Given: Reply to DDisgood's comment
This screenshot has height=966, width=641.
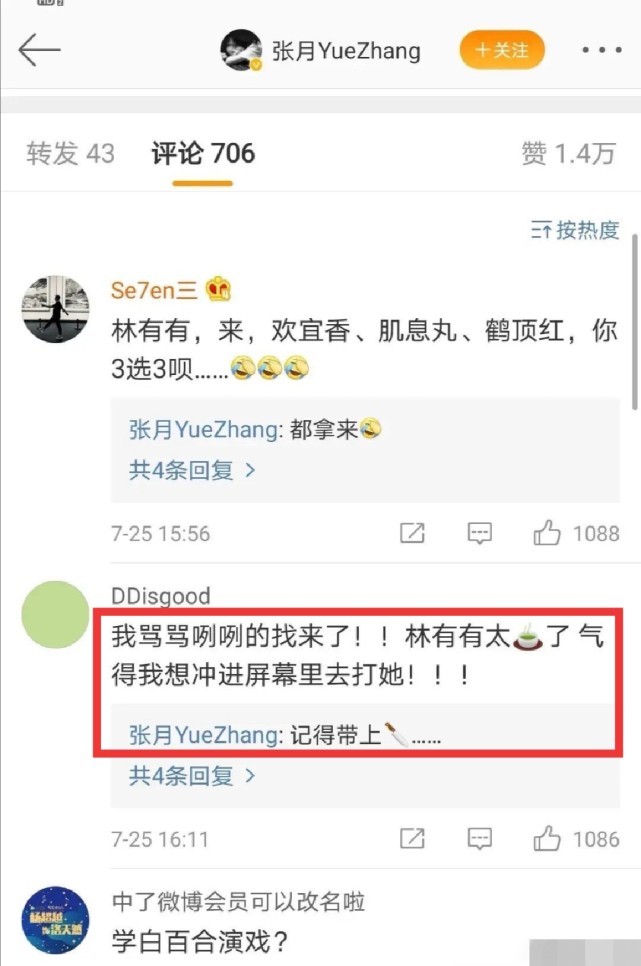Looking at the screenshot, I should 480,837.
